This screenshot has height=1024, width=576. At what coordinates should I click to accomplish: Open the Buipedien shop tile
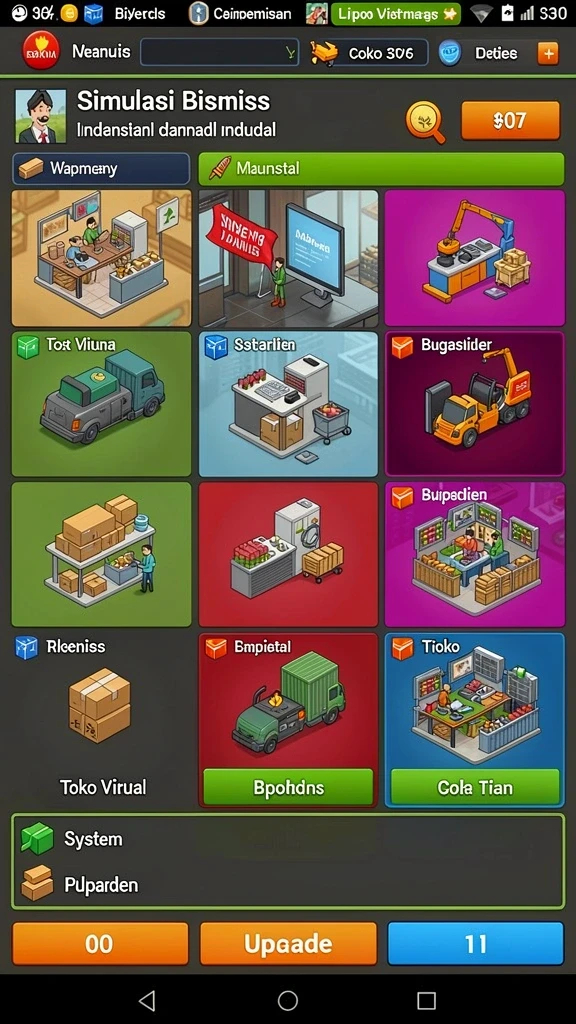475,554
